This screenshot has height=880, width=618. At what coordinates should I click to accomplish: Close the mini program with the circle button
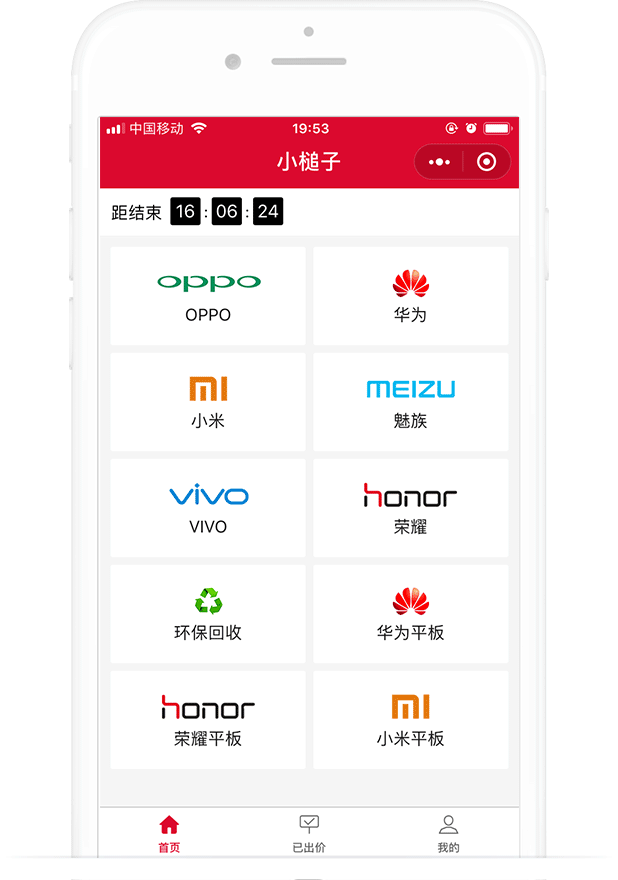(x=487, y=162)
